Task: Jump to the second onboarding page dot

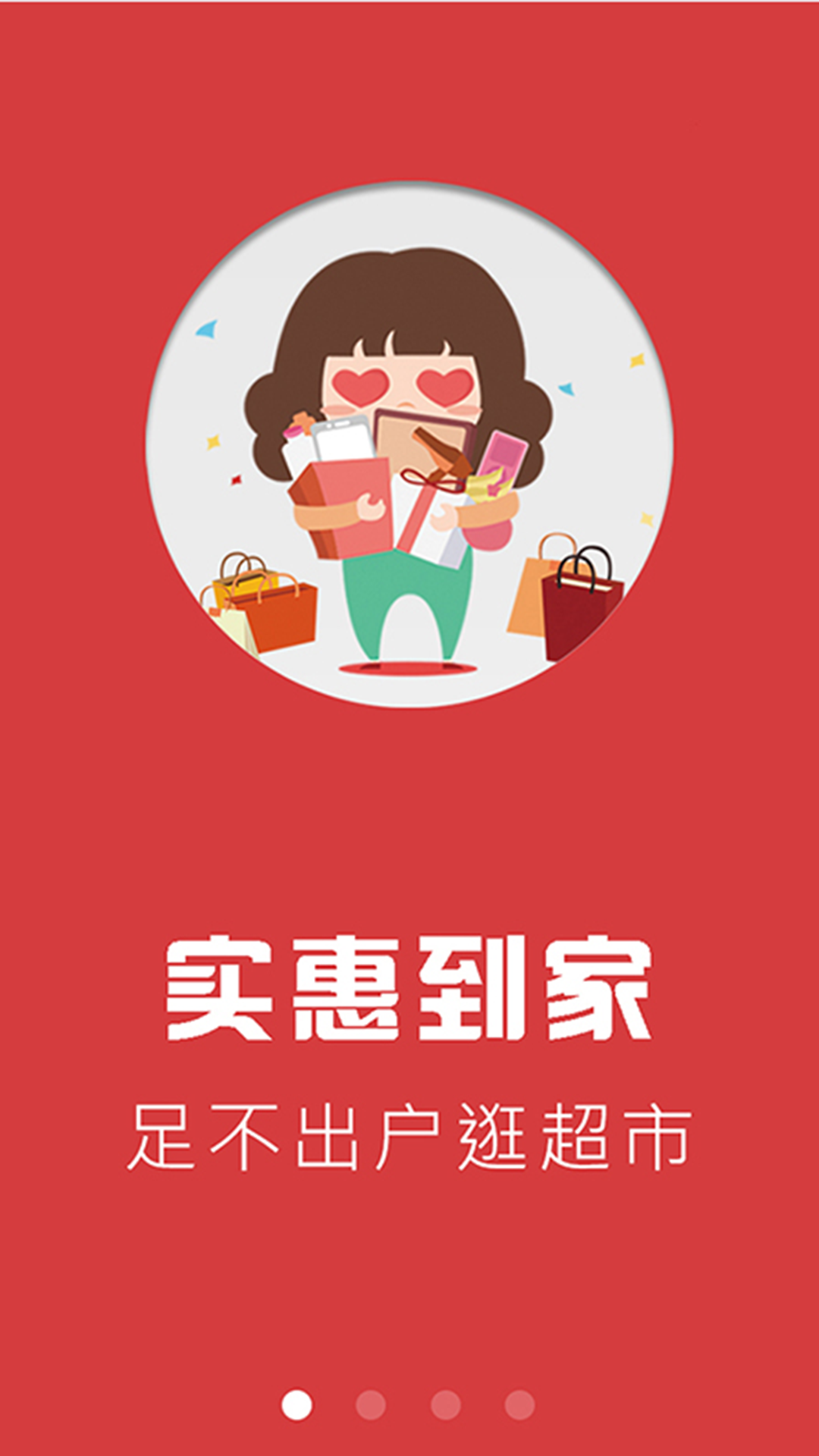Action: 371,1405
